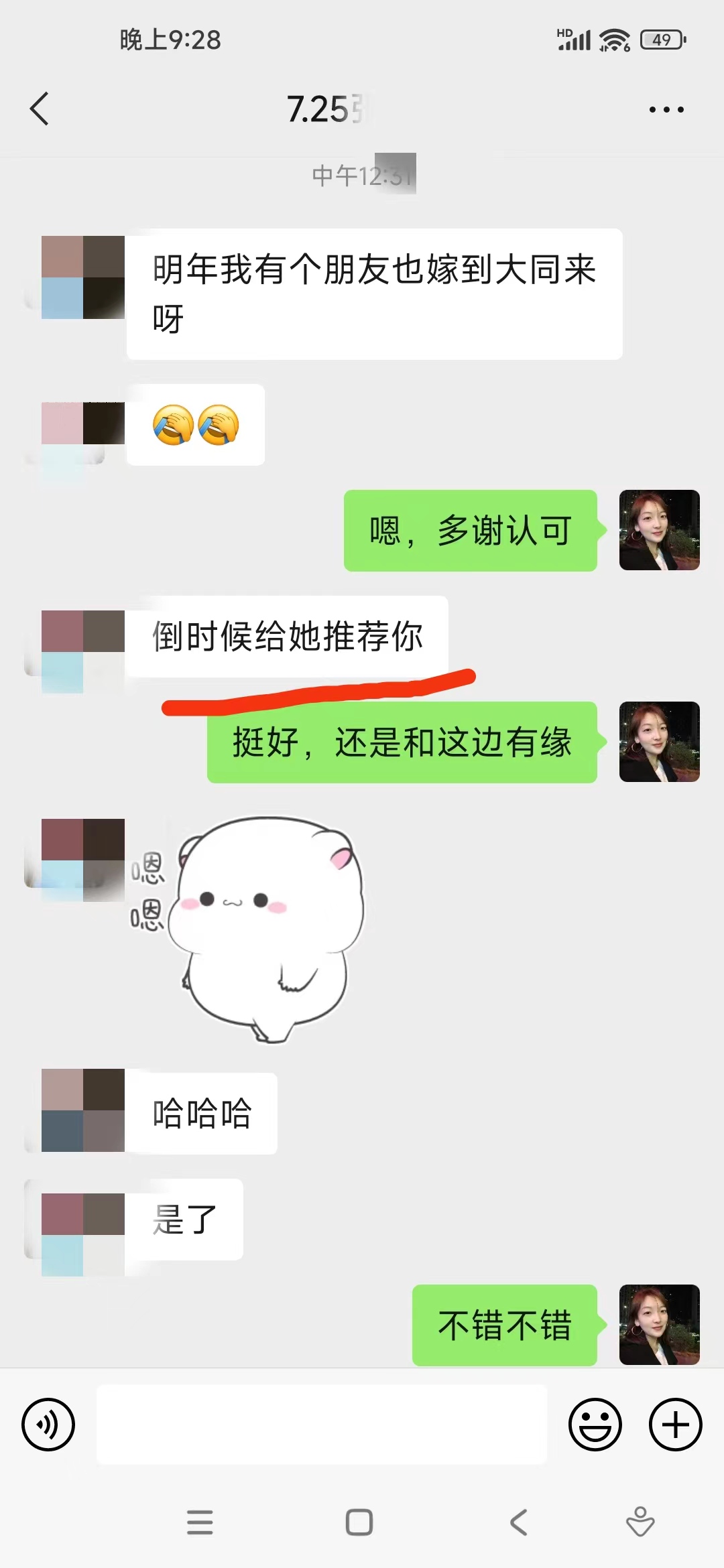This screenshot has width=724, height=1568.
Task: Open the plus attachments menu
Action: 675,1424
